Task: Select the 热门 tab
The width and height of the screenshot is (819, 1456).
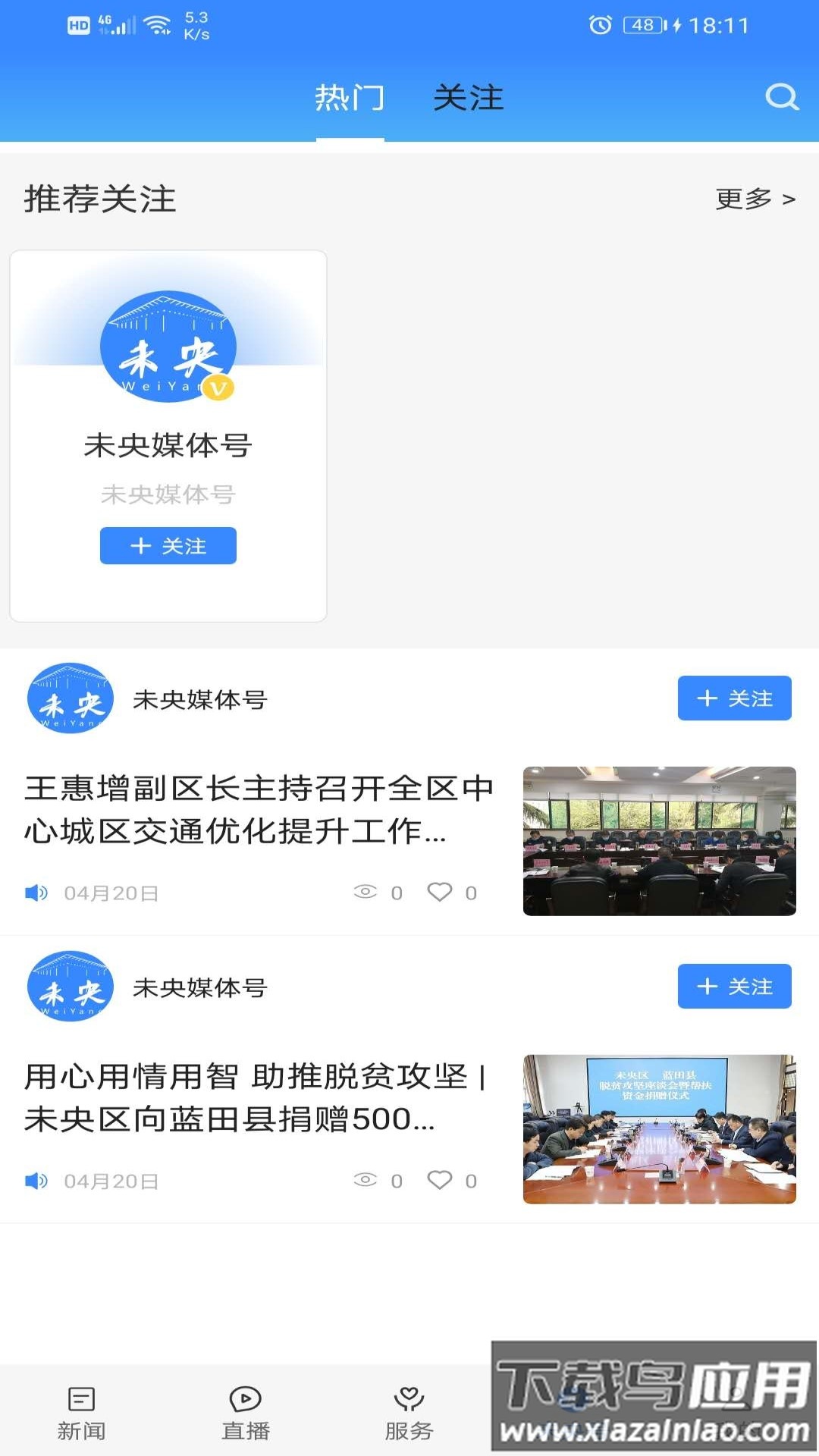Action: coord(350,98)
